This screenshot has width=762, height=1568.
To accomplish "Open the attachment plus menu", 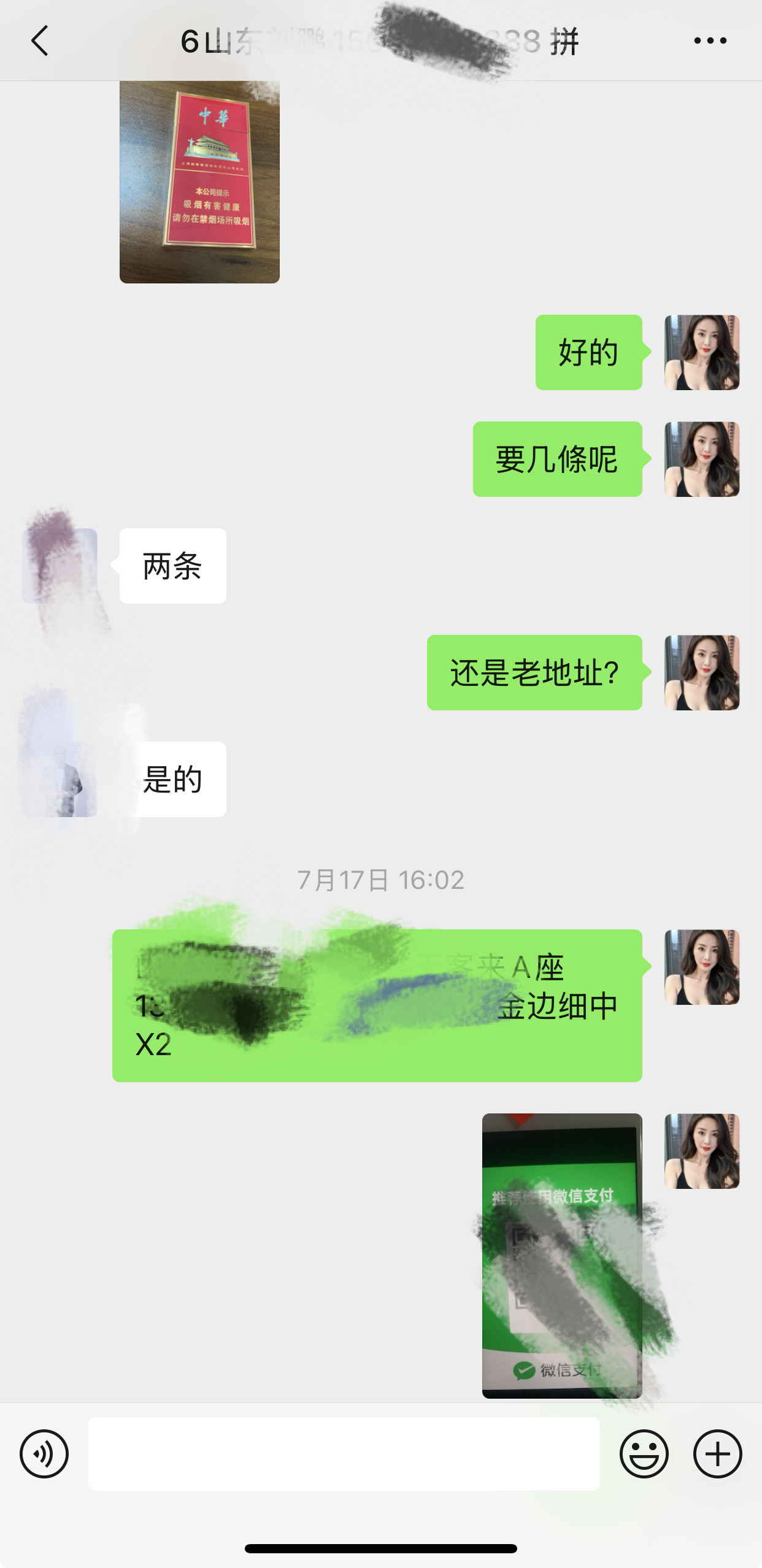I will pos(717,1453).
